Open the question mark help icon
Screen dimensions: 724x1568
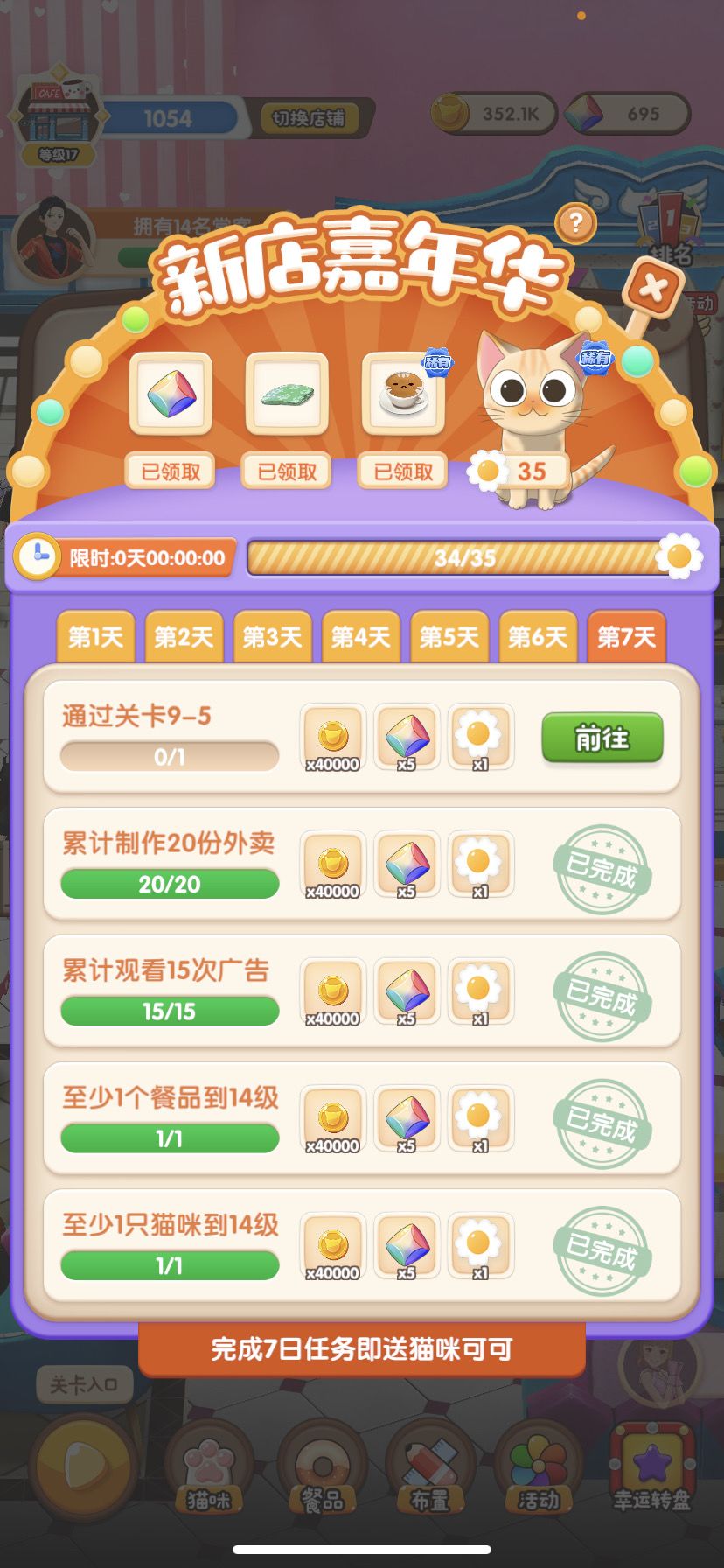point(575,223)
